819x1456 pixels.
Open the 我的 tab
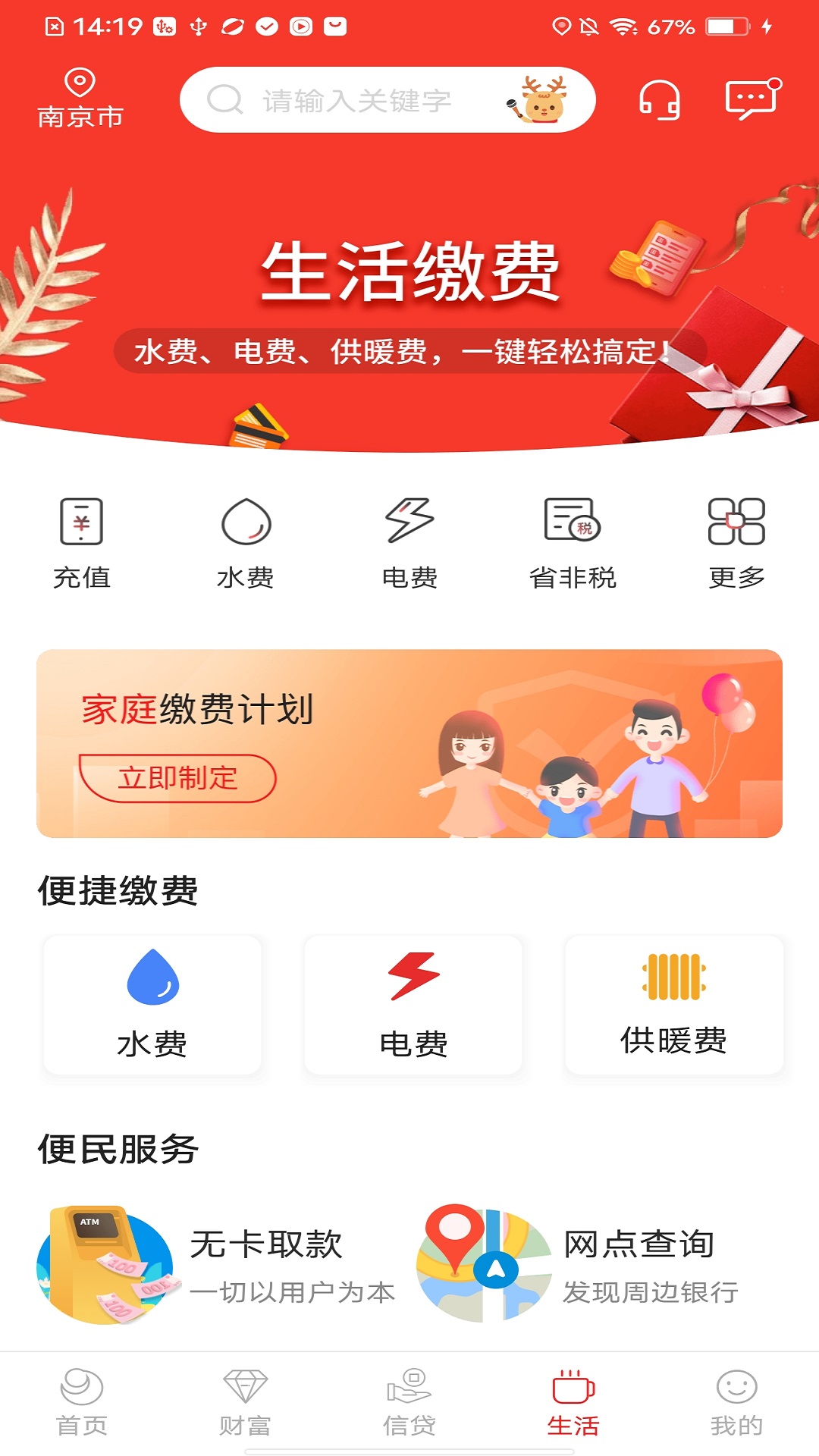(736, 1403)
